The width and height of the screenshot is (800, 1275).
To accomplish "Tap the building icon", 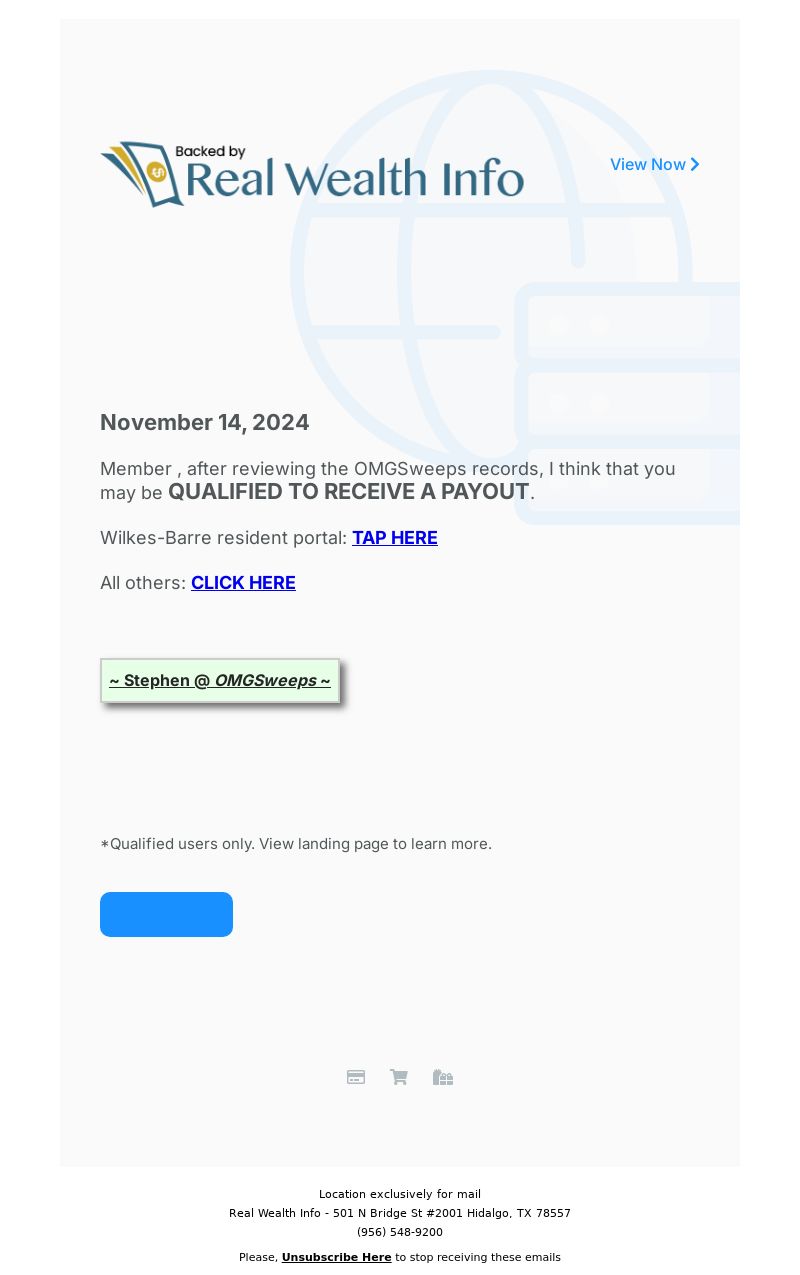I will (443, 1077).
